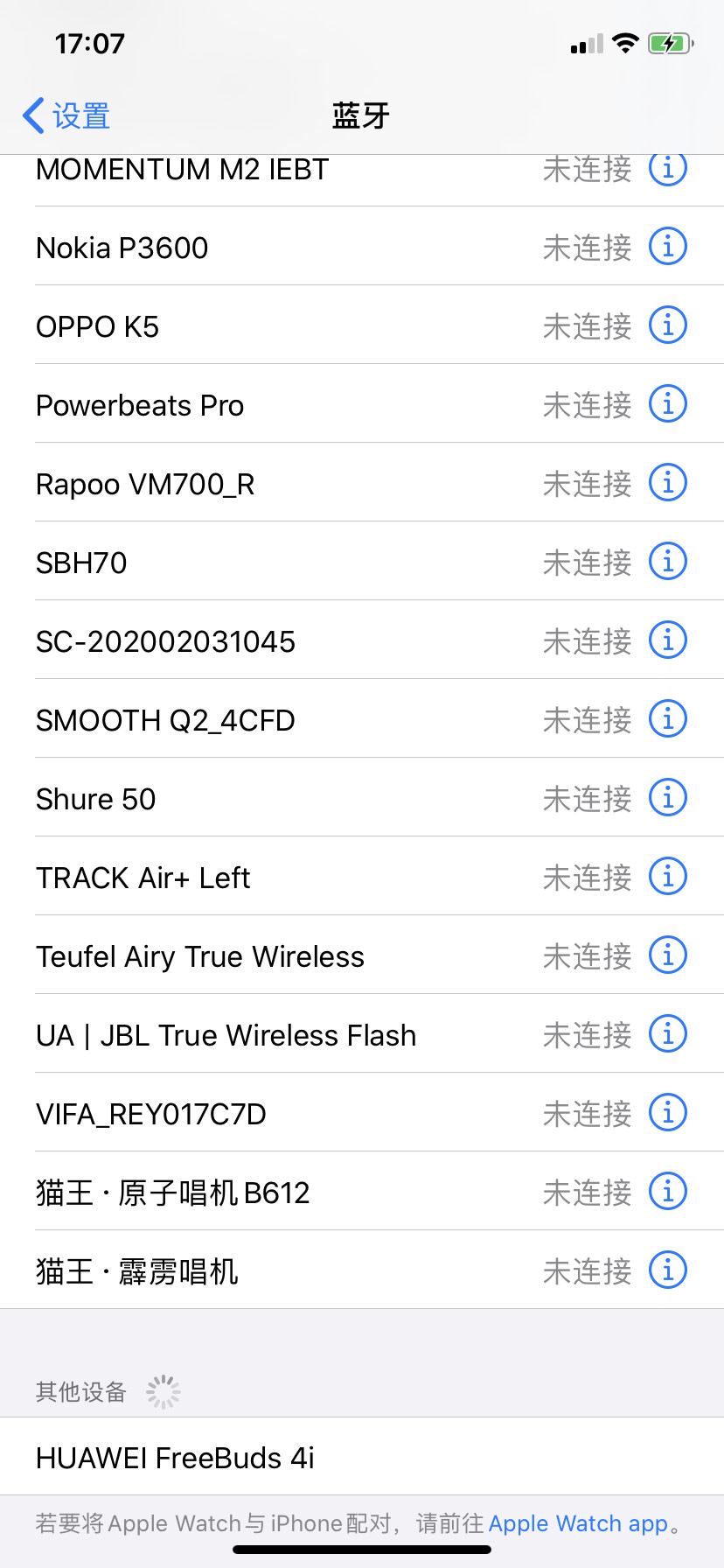Connect to Teufel Airy True Wireless

point(262,955)
